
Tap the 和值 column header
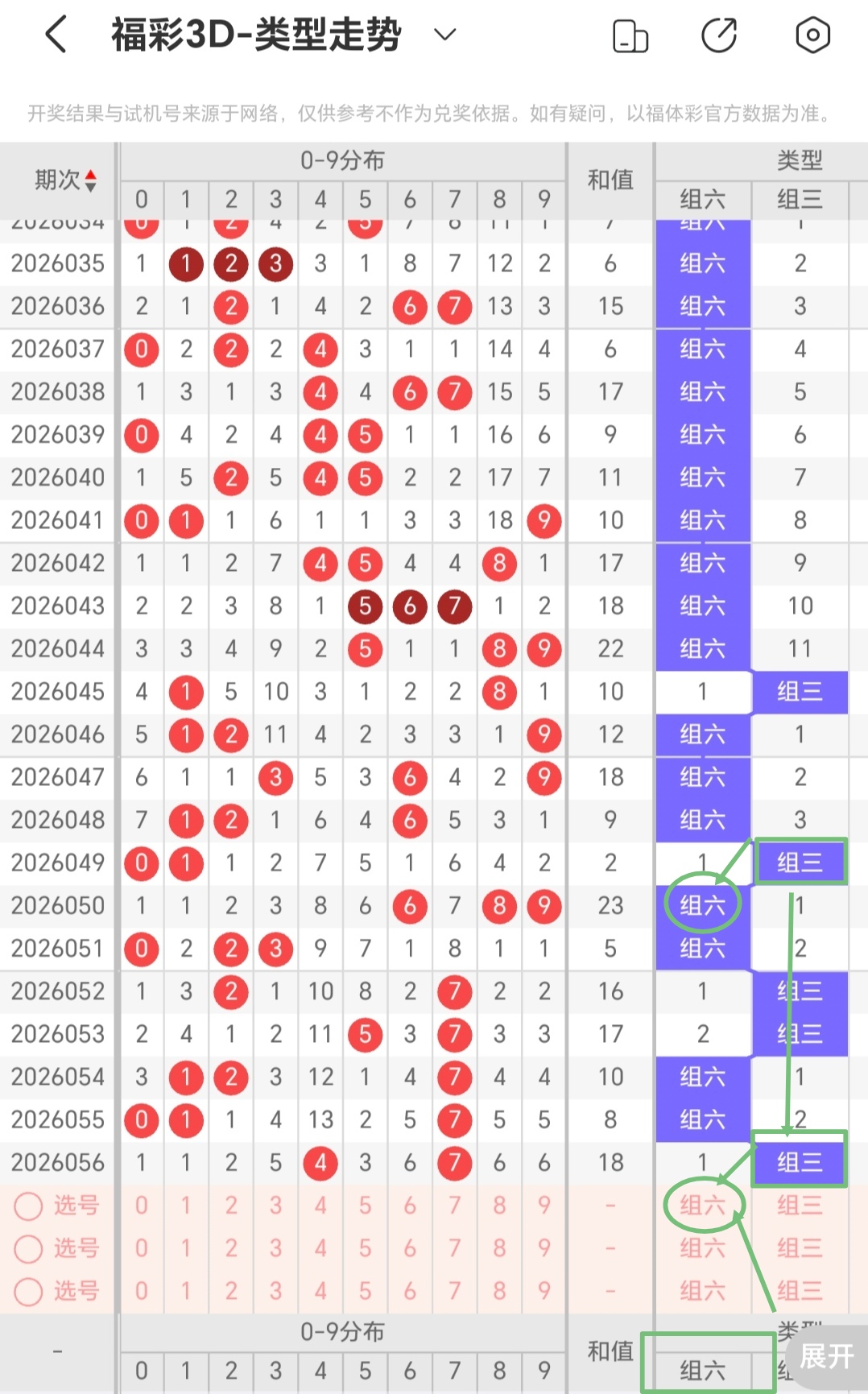tap(609, 180)
